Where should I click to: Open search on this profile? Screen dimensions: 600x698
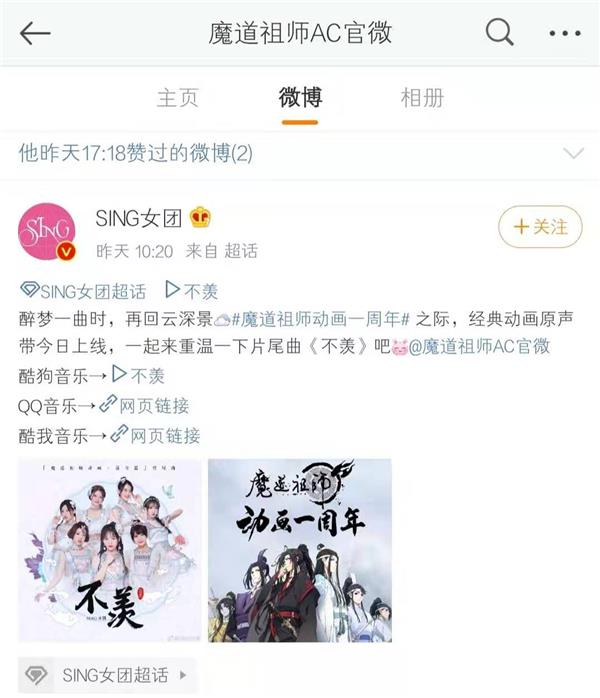[499, 33]
